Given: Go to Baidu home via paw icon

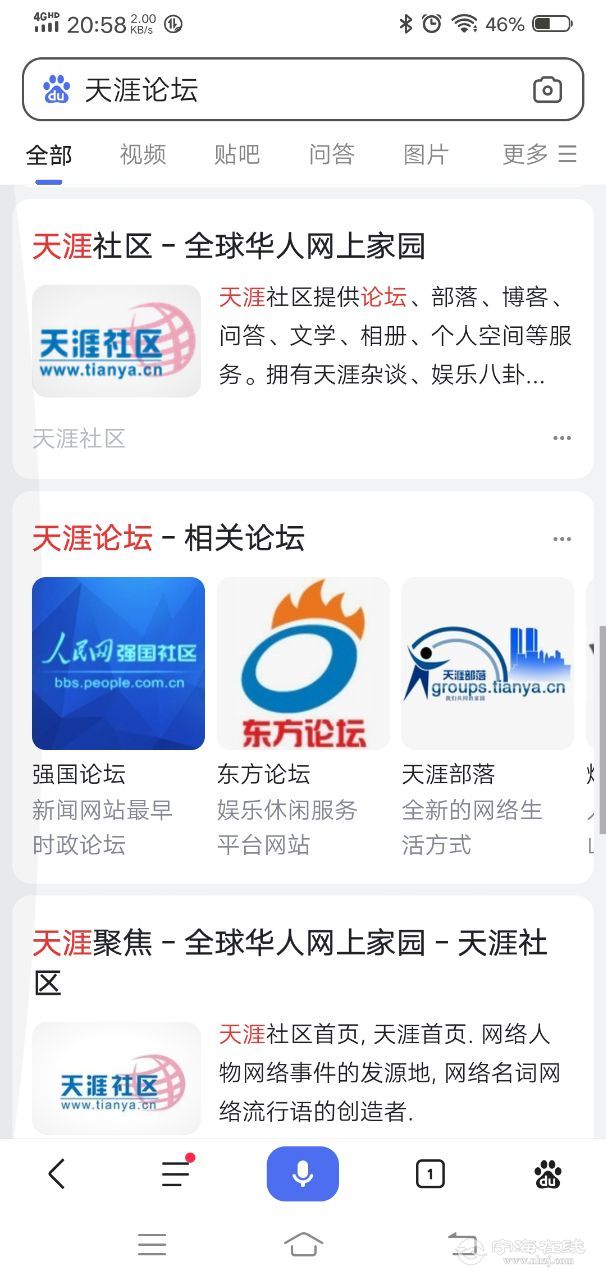Looking at the screenshot, I should tap(547, 1174).
